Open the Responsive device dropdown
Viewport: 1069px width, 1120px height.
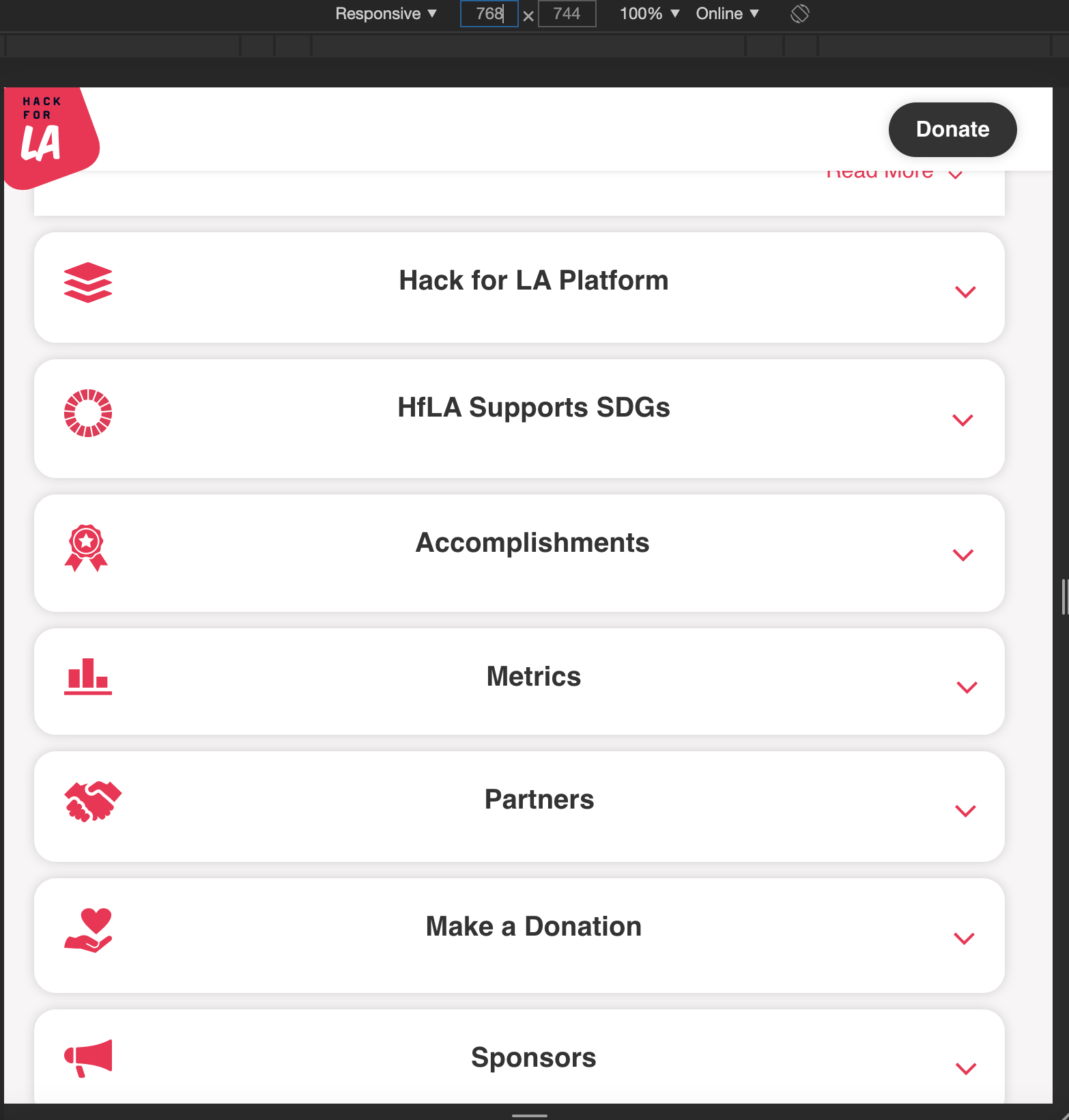click(x=386, y=14)
